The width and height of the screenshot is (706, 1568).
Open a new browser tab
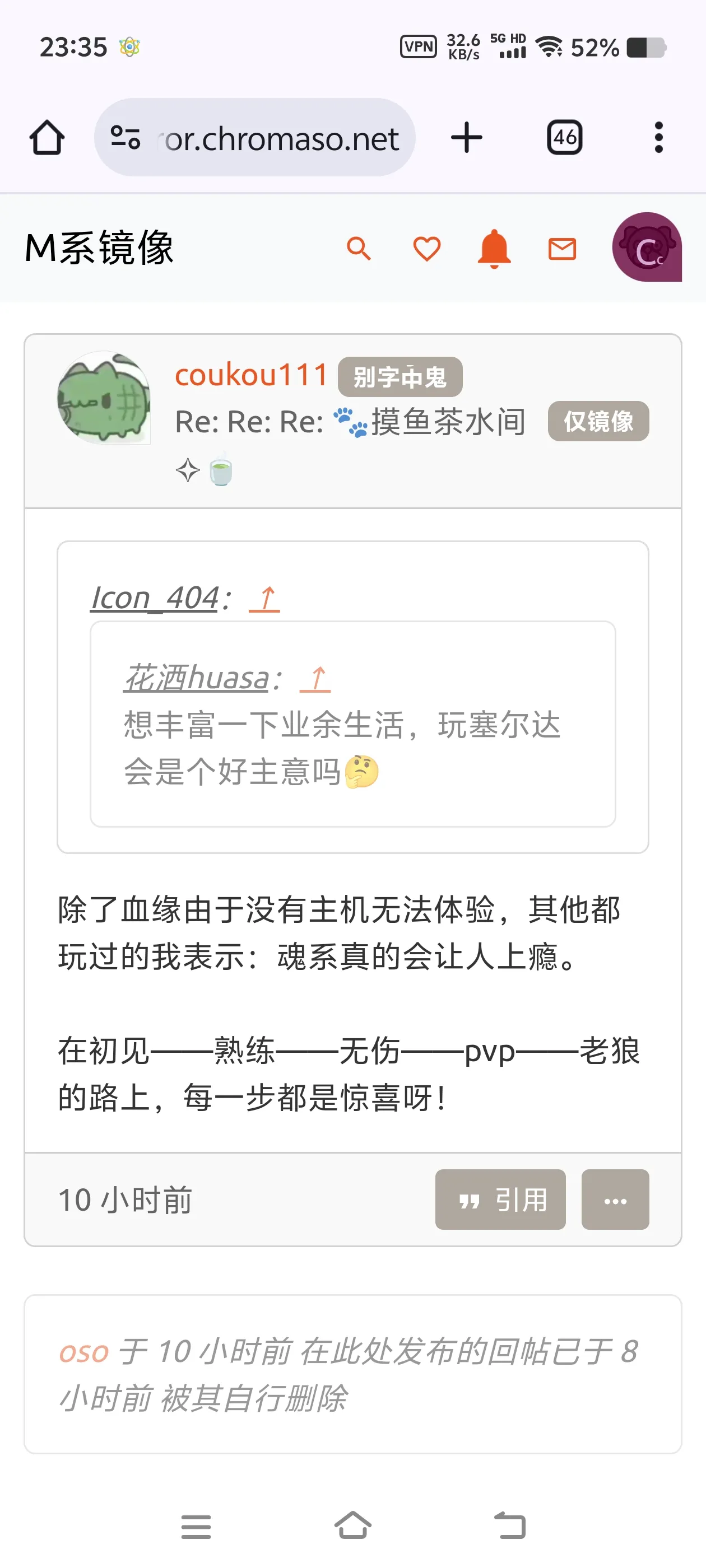[467, 138]
